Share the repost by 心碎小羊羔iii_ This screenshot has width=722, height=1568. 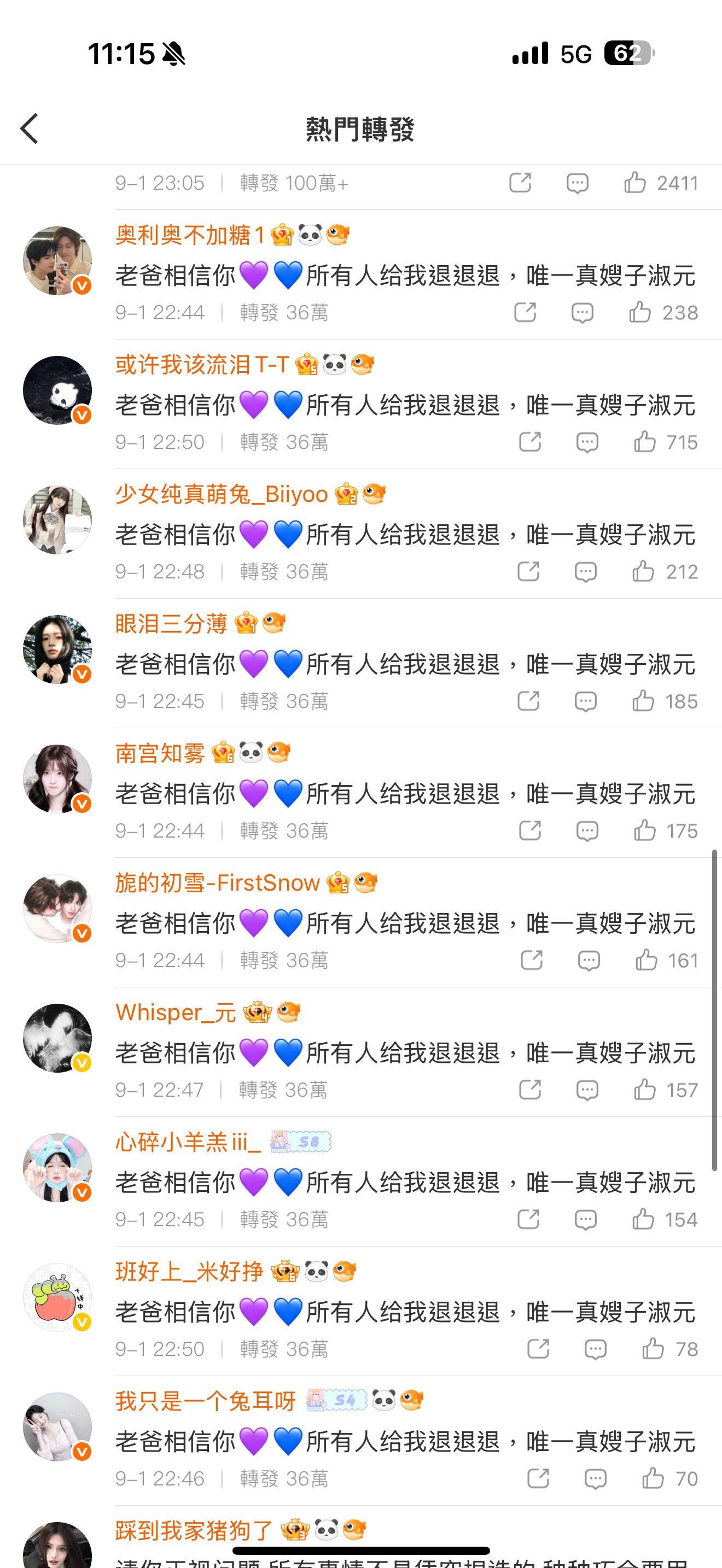tap(528, 1219)
